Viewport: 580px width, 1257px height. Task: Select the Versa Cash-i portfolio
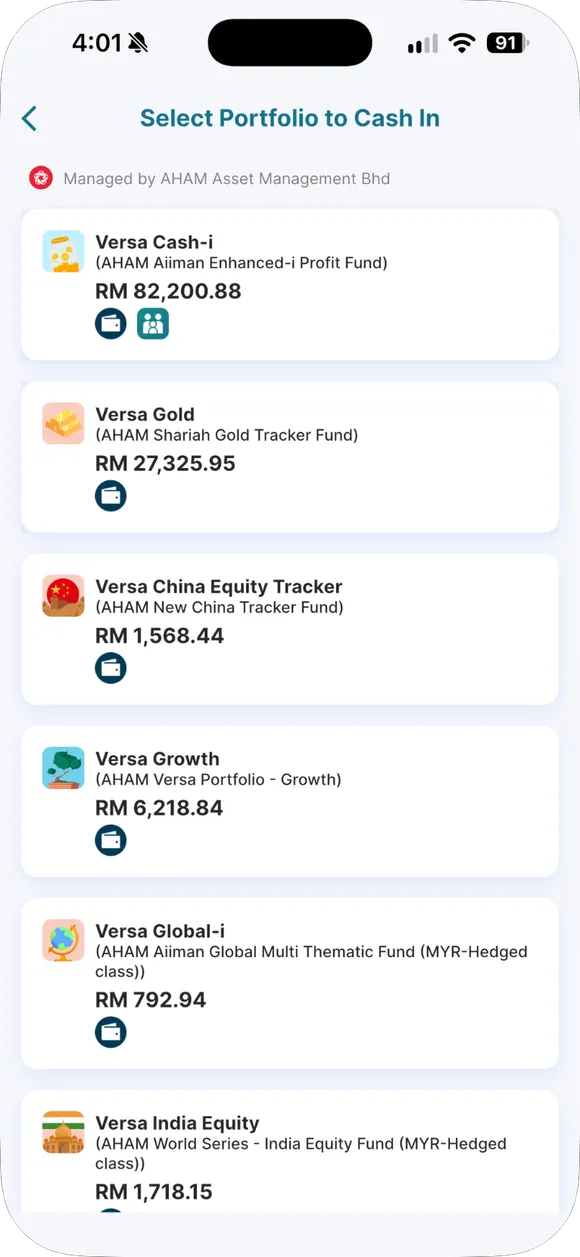tap(290, 285)
